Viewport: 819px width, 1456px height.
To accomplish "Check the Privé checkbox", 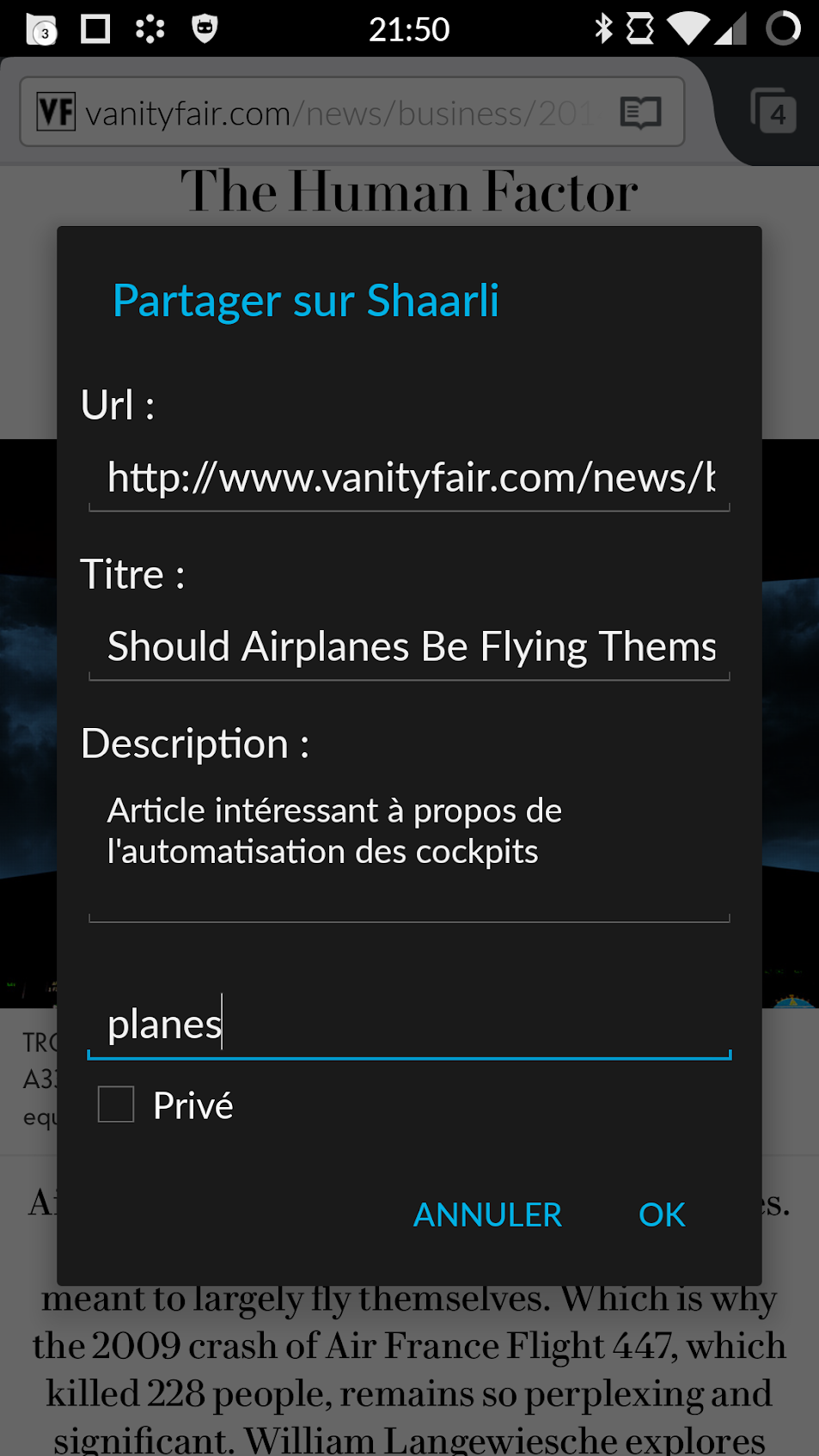I will click(116, 1104).
